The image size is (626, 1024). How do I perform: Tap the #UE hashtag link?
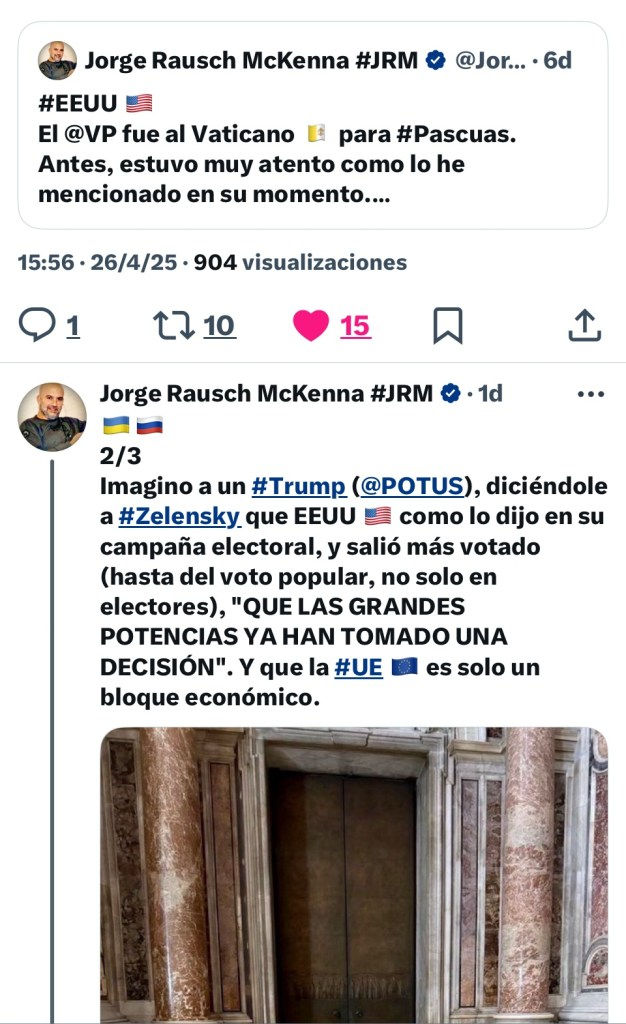click(x=360, y=667)
